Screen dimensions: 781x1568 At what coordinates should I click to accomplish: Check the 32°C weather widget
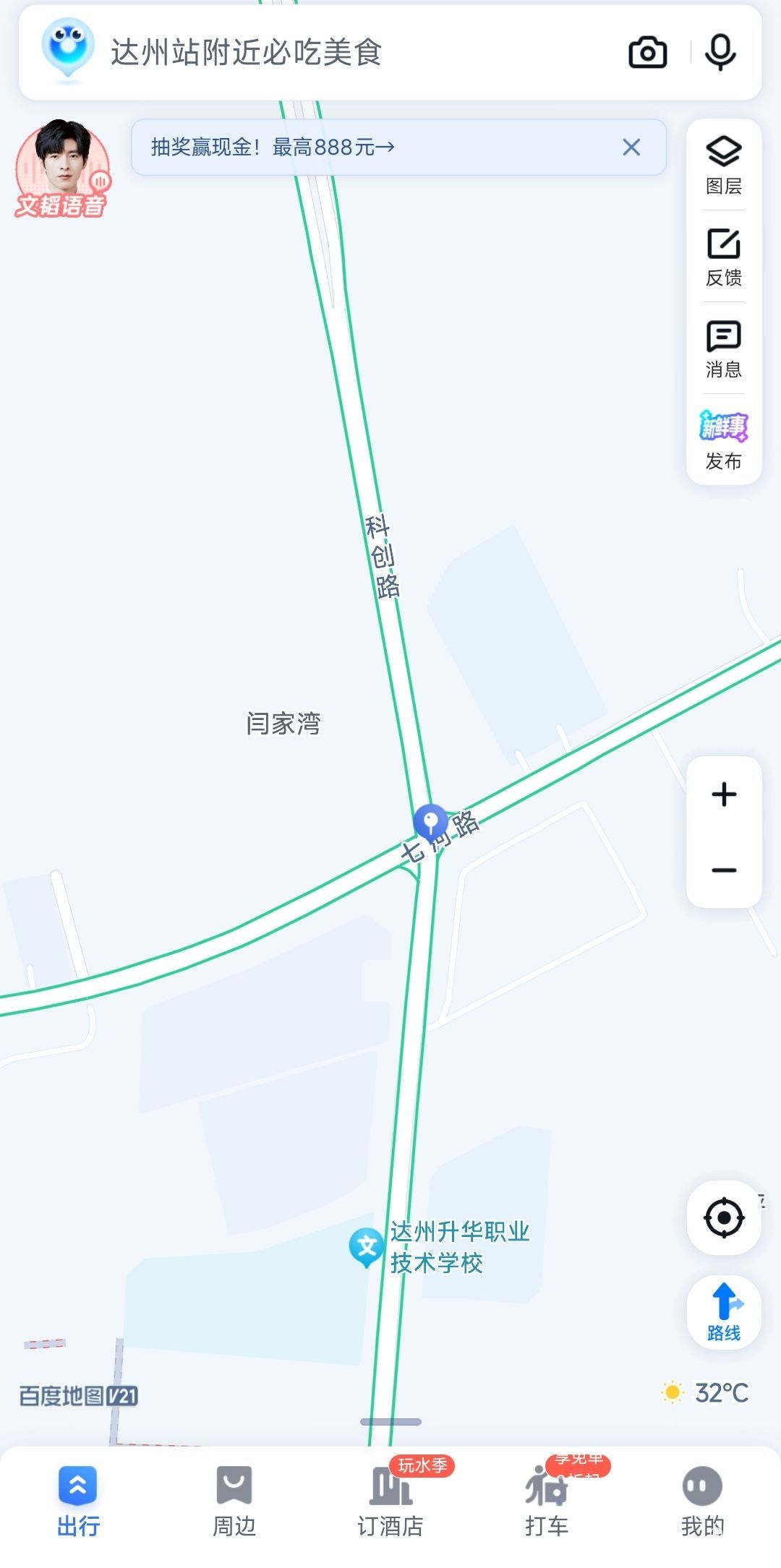tap(706, 1392)
